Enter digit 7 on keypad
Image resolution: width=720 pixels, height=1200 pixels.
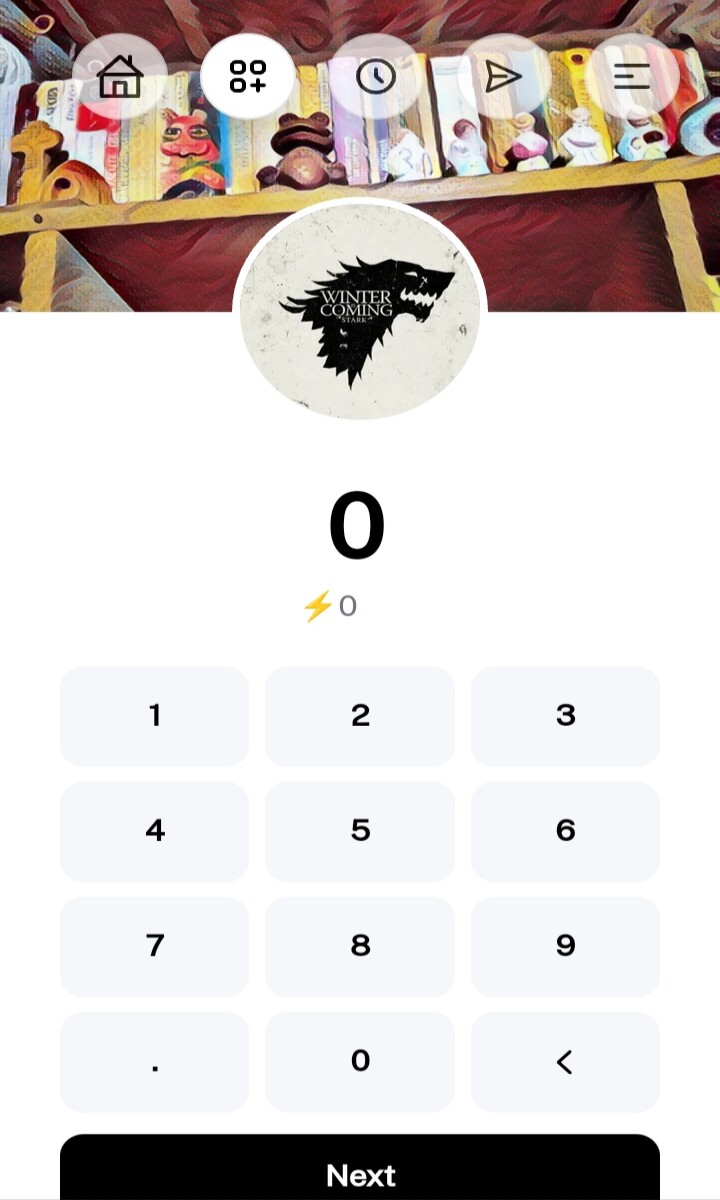[x=154, y=946]
